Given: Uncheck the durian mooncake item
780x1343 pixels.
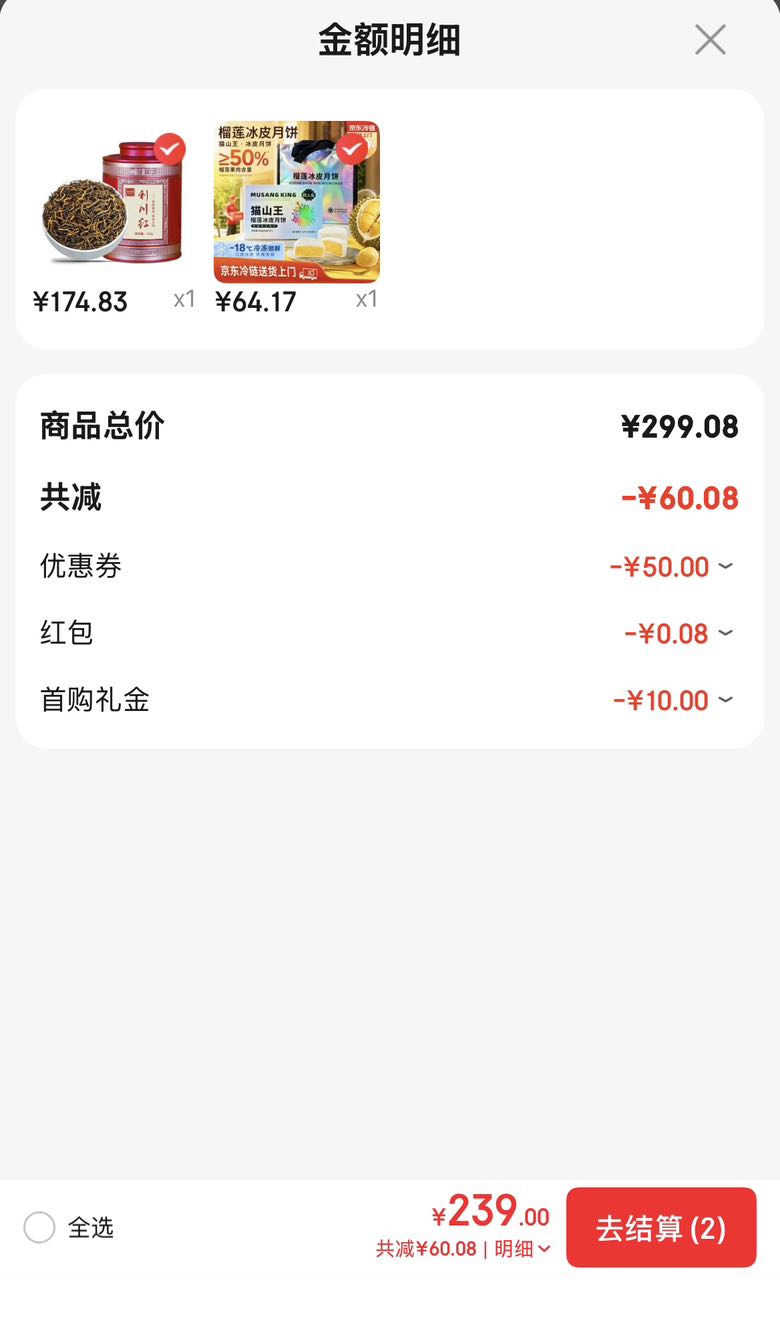Looking at the screenshot, I should pos(352,149).
